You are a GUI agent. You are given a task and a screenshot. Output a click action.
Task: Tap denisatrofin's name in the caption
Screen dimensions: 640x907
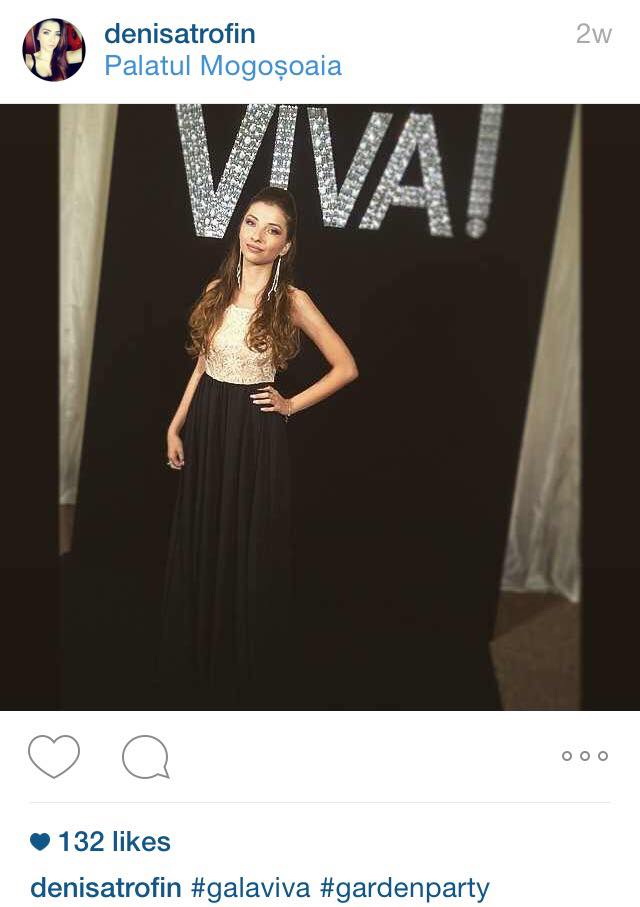pos(106,888)
